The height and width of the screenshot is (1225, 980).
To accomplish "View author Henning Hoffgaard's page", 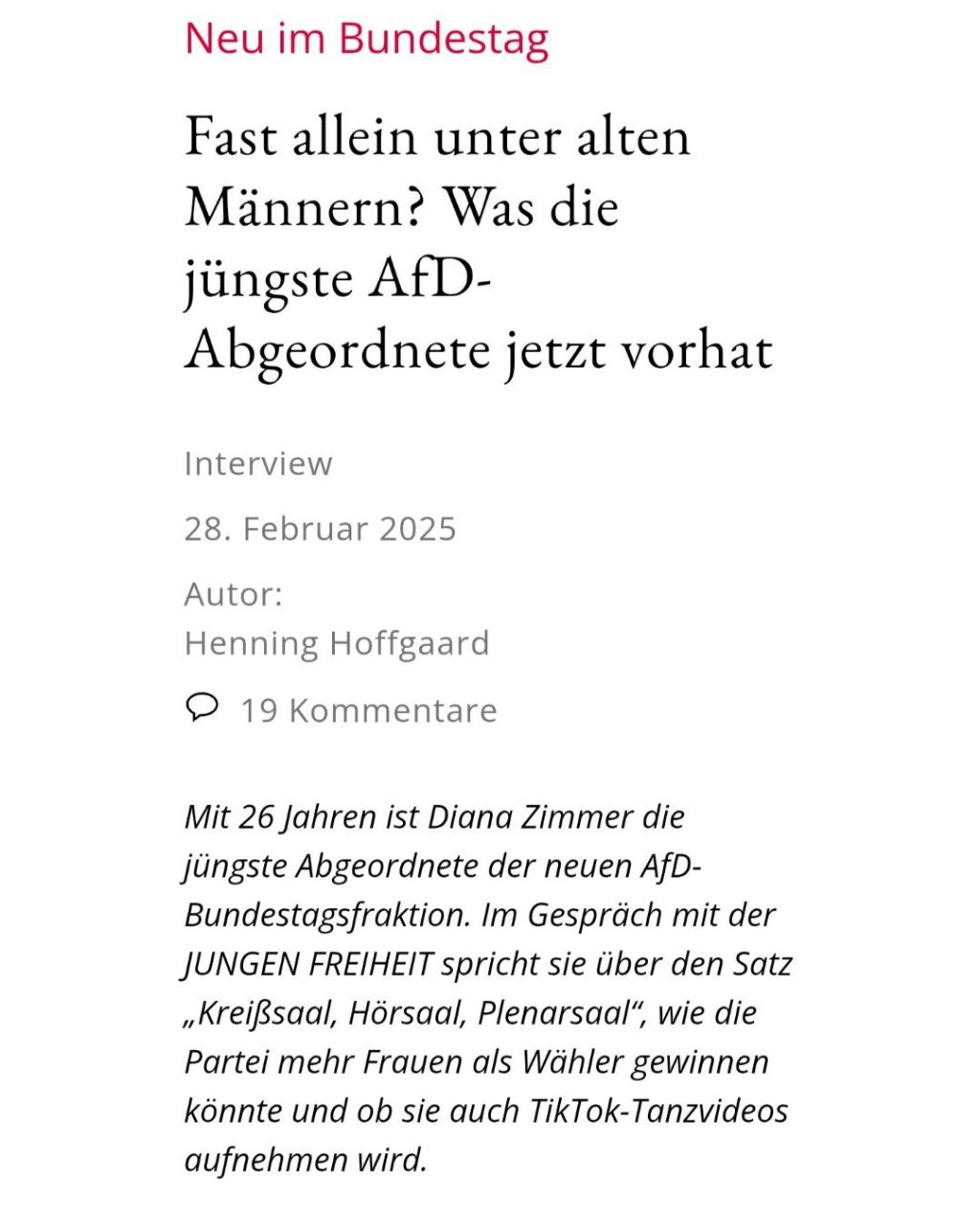I will pos(337,643).
